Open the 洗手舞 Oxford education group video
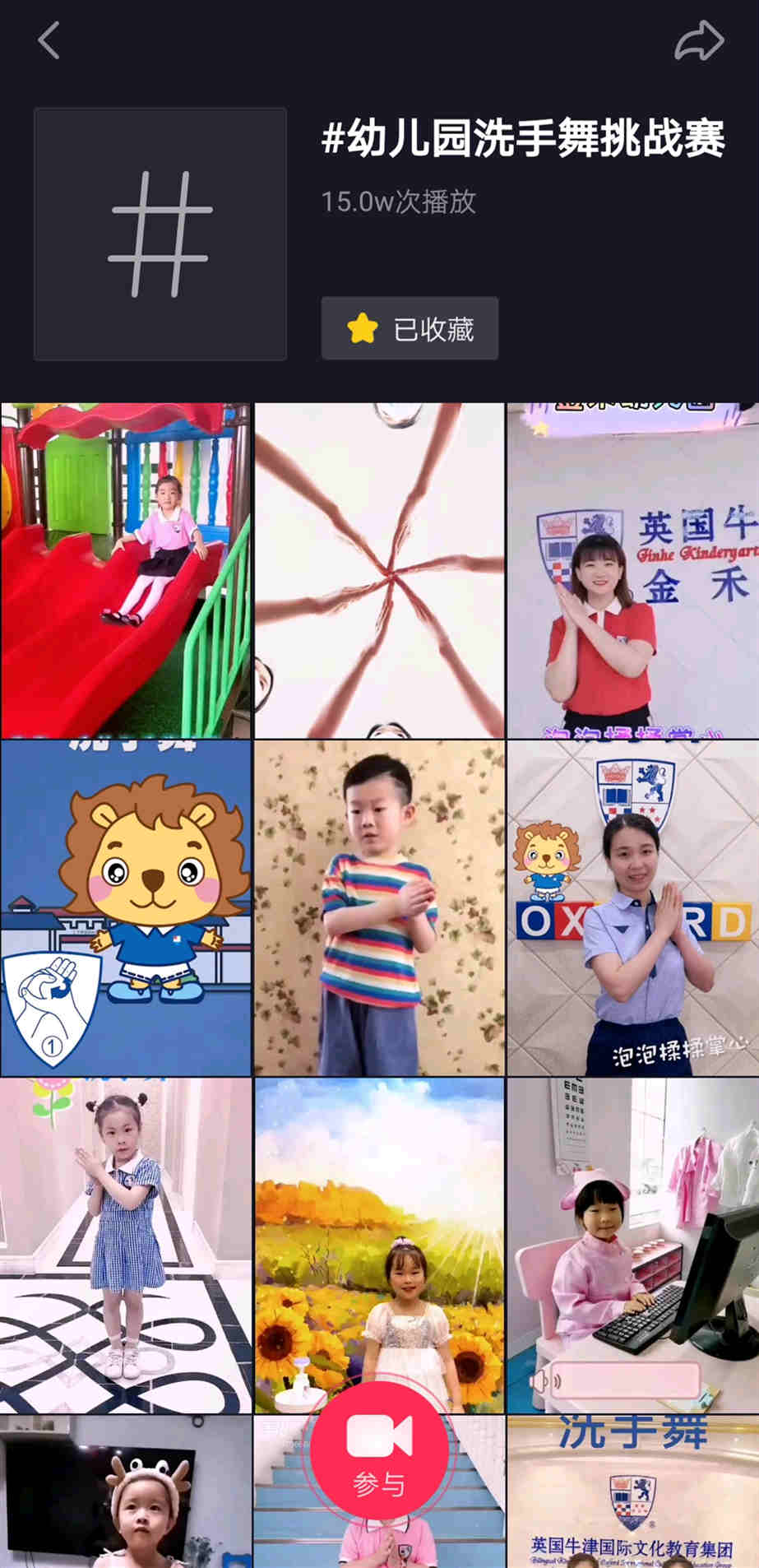Screen dimensions: 759x1568 [632, 1493]
